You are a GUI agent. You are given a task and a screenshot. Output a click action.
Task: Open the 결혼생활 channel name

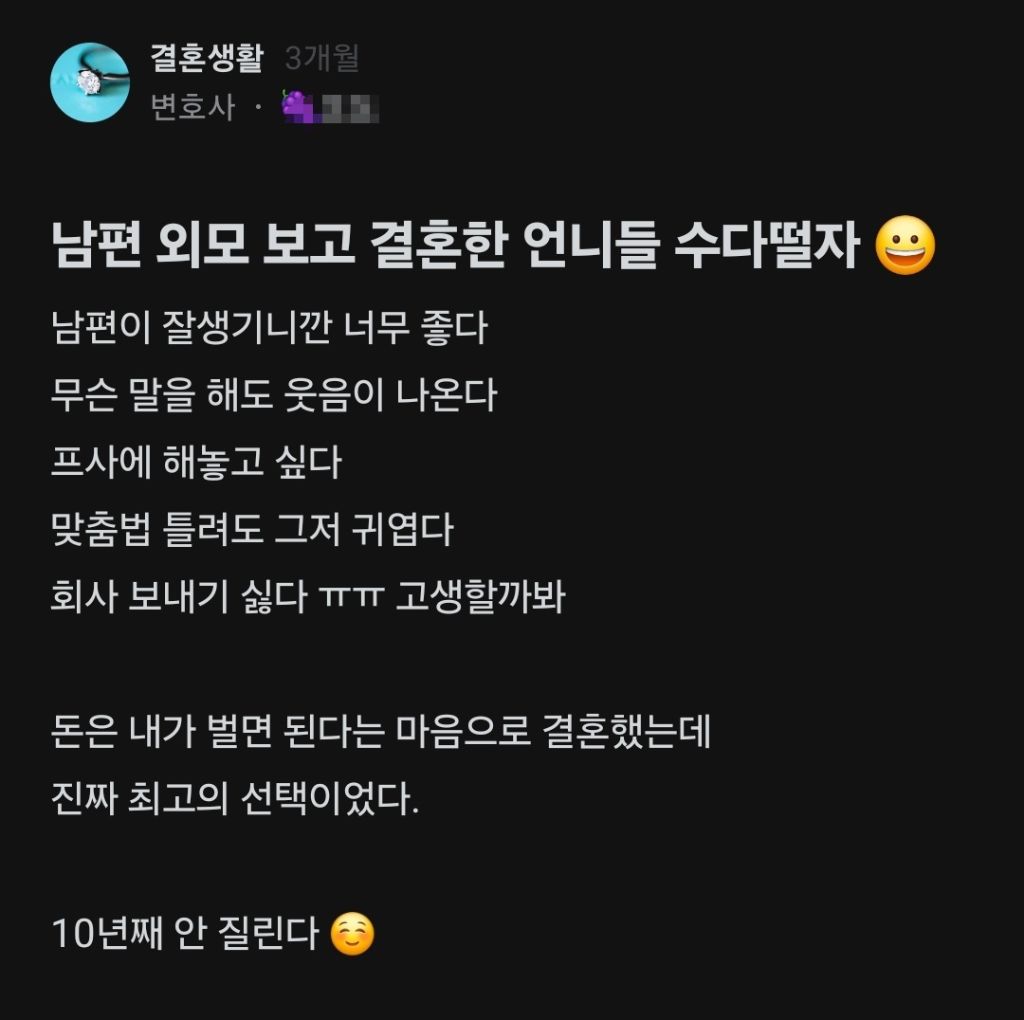(207, 58)
